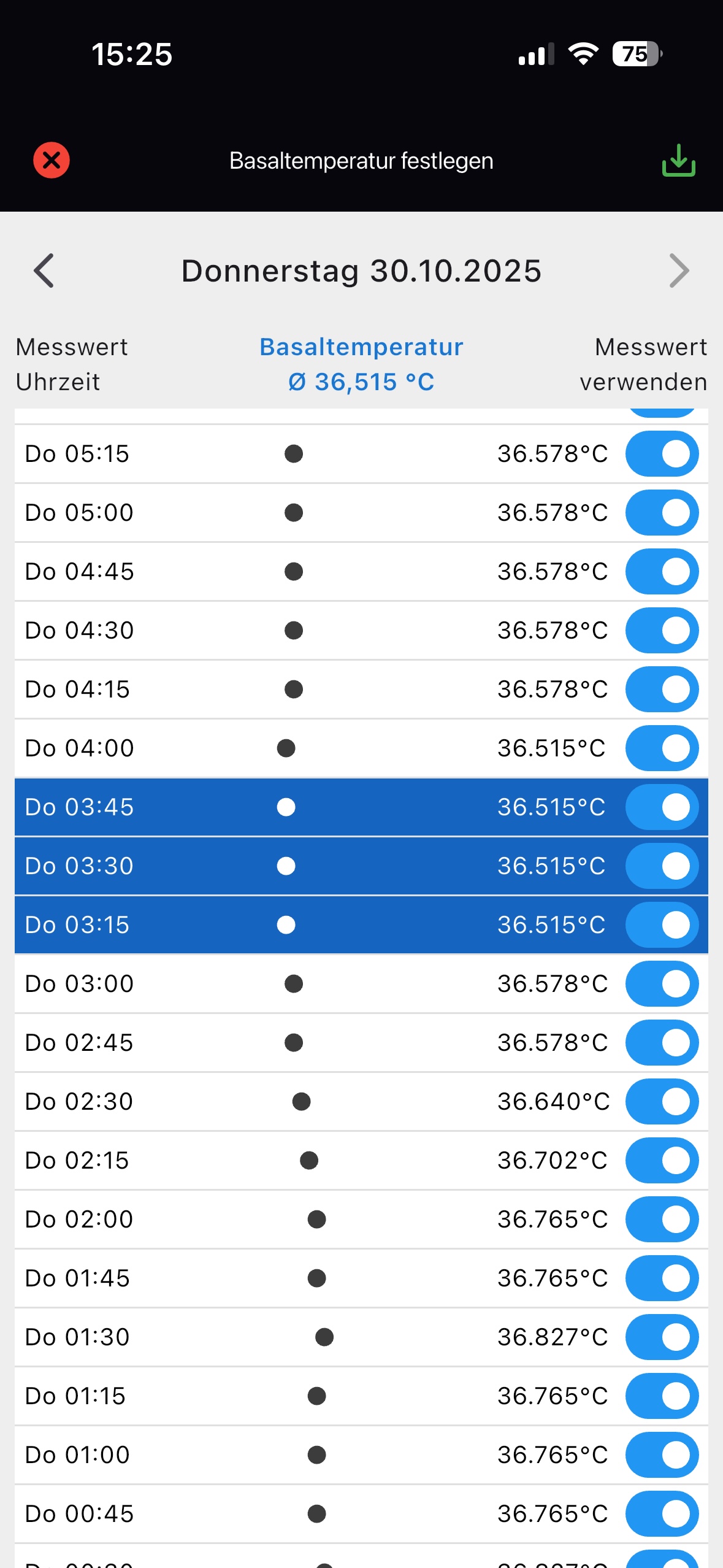Viewport: 723px width, 1568px height.
Task: Click the cellular signal icon
Action: tap(535, 54)
